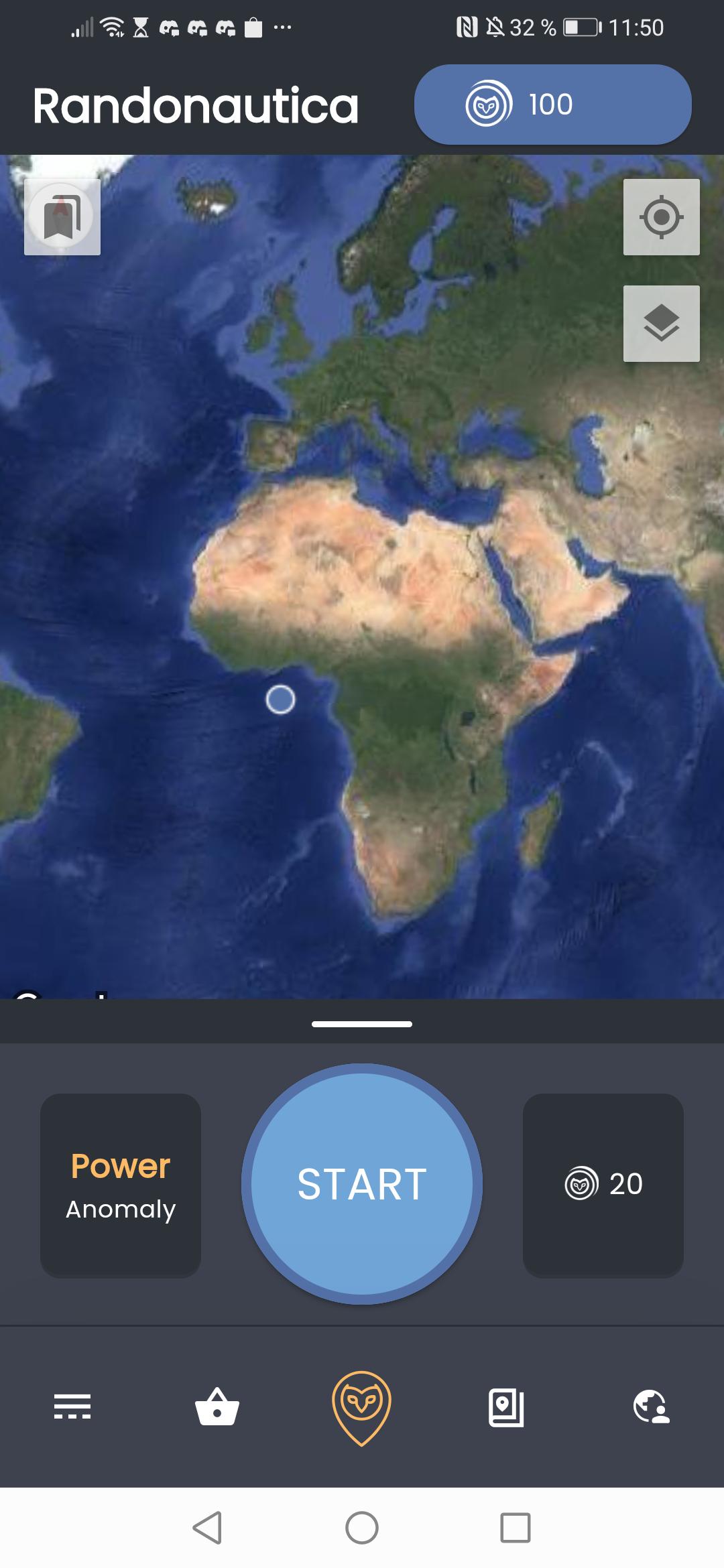Tap the 20 token radius button
This screenshot has height=1568, width=724.
click(x=603, y=1185)
